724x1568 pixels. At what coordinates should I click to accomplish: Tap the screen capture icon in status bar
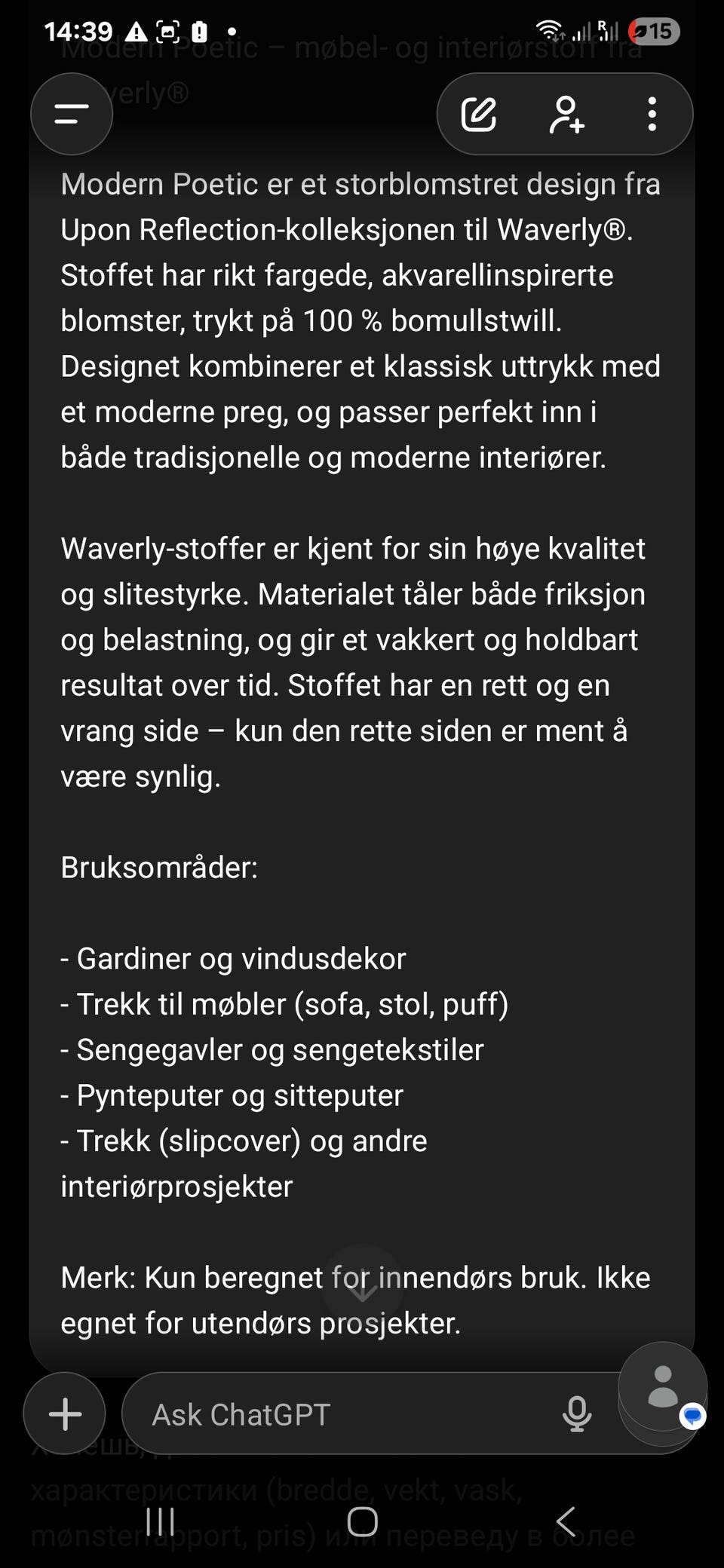167,30
